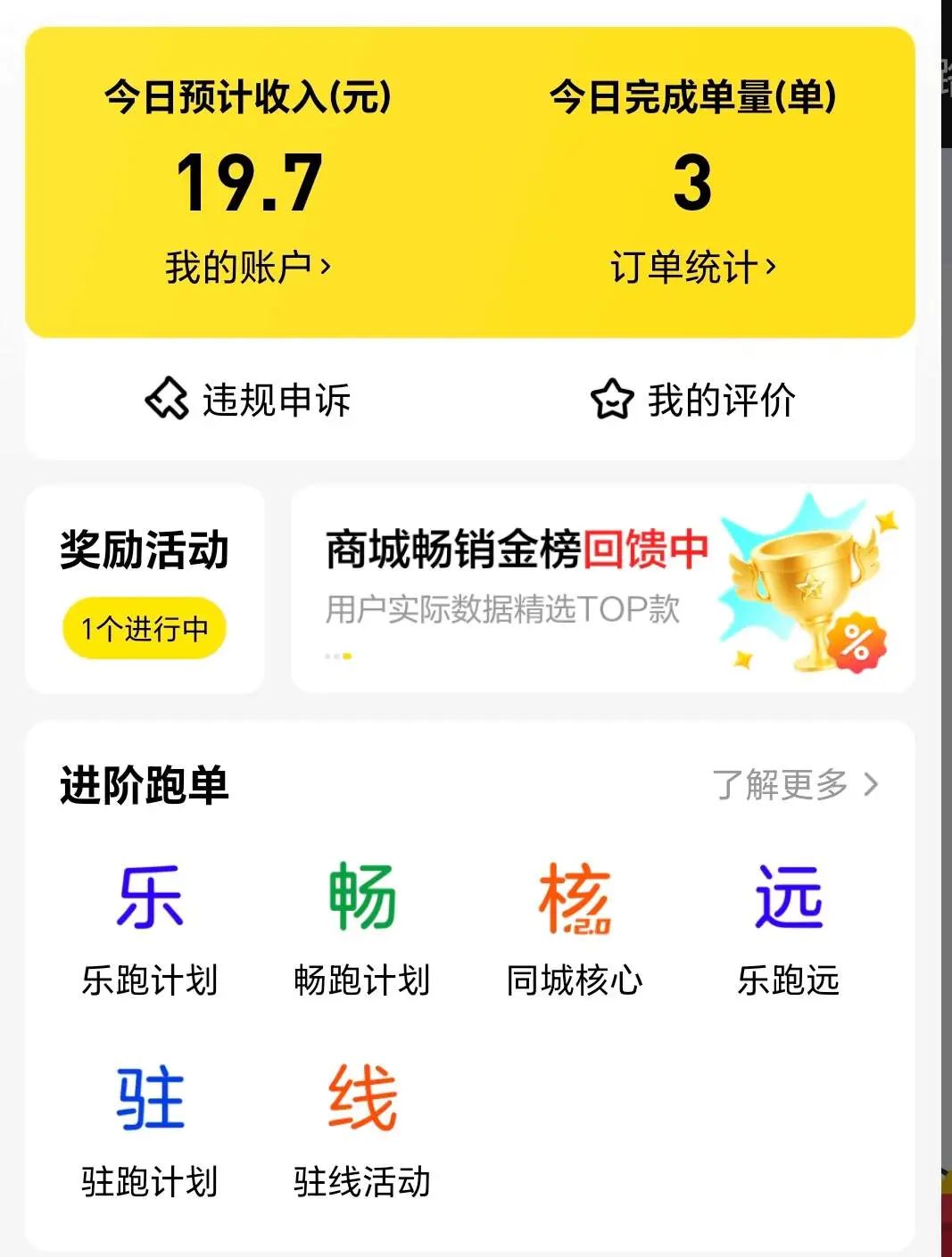
Task: Open 畅跑计划
Action: pos(362,928)
